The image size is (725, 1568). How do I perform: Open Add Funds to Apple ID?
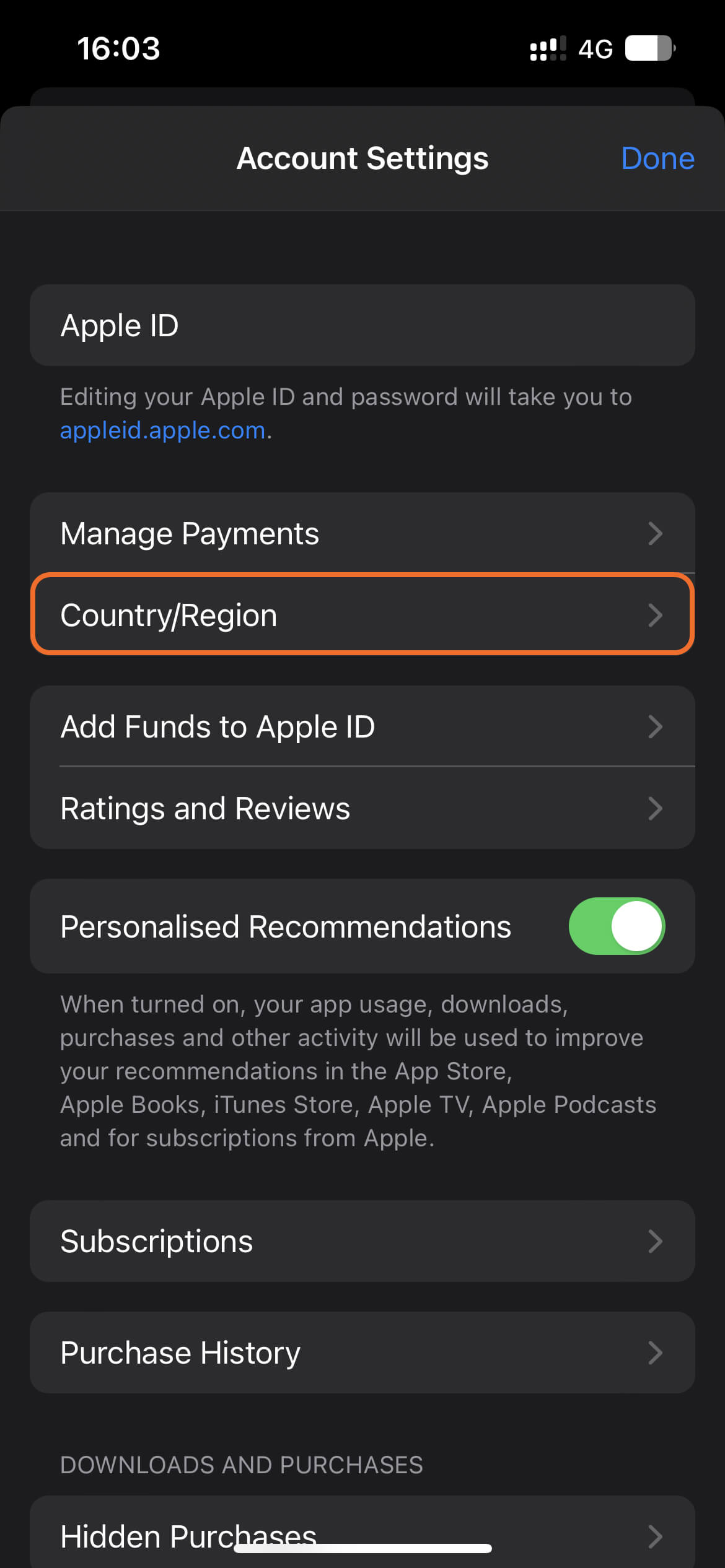(362, 726)
